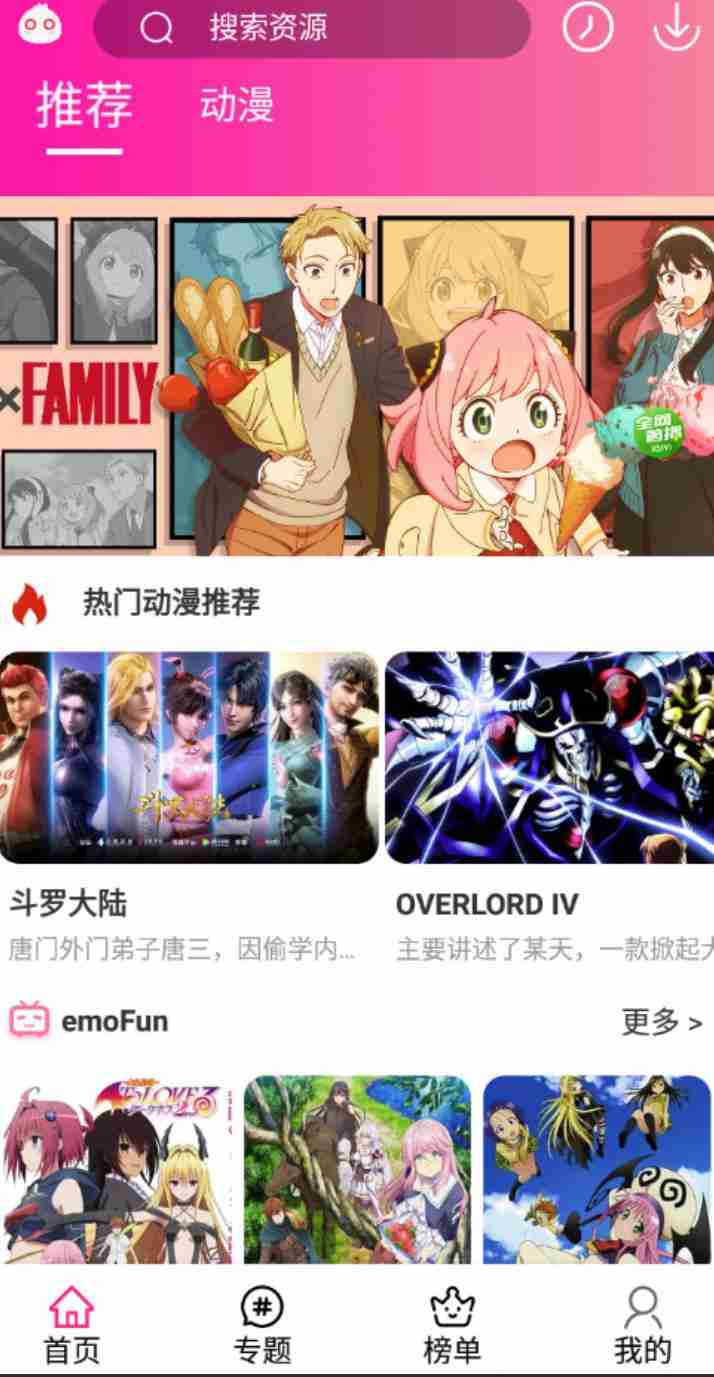
Task: Open the 我的 profile tab
Action: (642, 1326)
